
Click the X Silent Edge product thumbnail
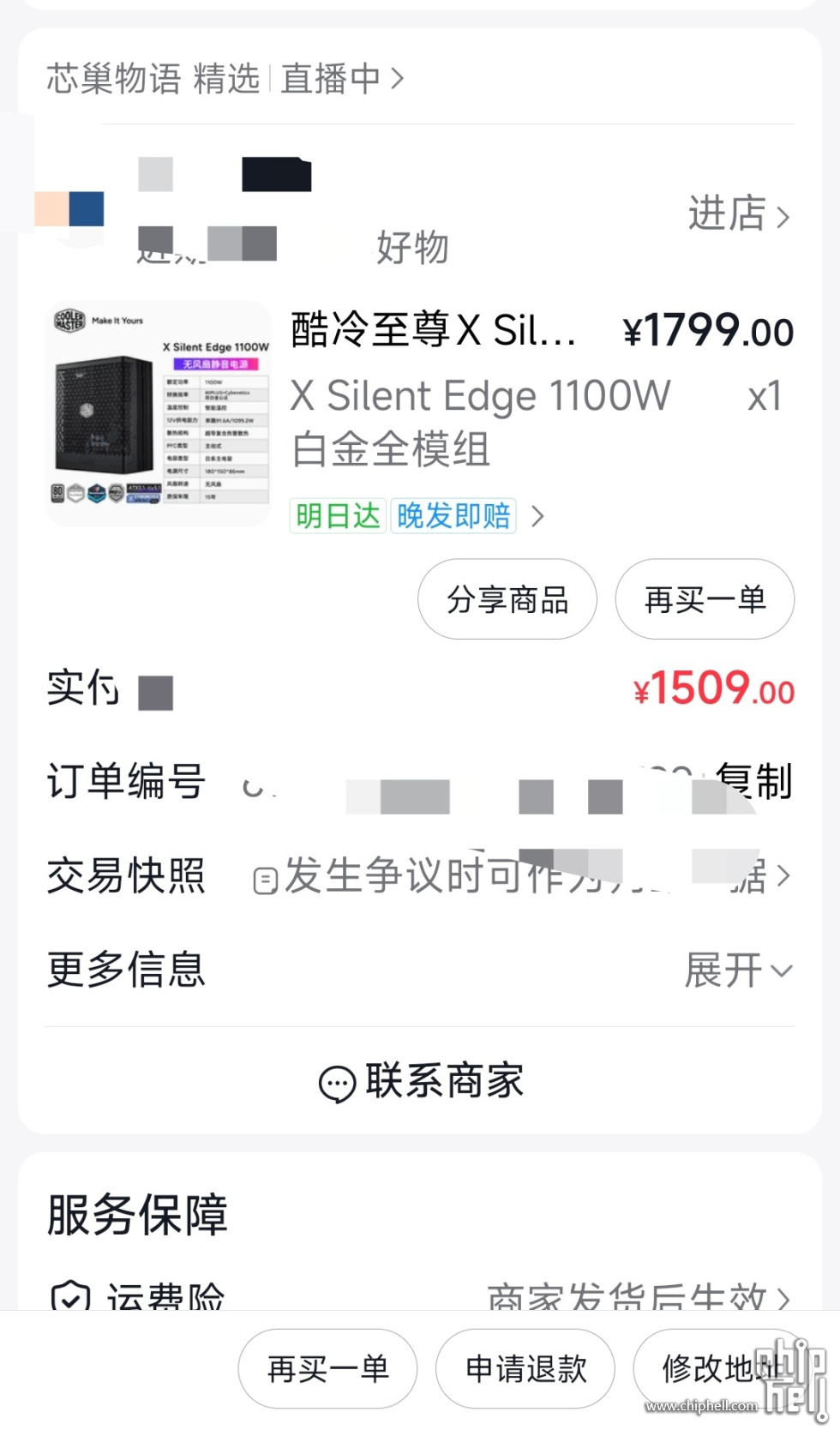(x=158, y=412)
